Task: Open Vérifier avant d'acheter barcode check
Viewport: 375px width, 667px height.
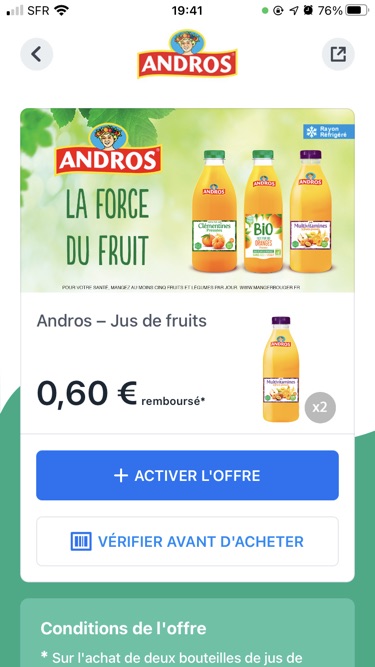Action: pos(187,542)
